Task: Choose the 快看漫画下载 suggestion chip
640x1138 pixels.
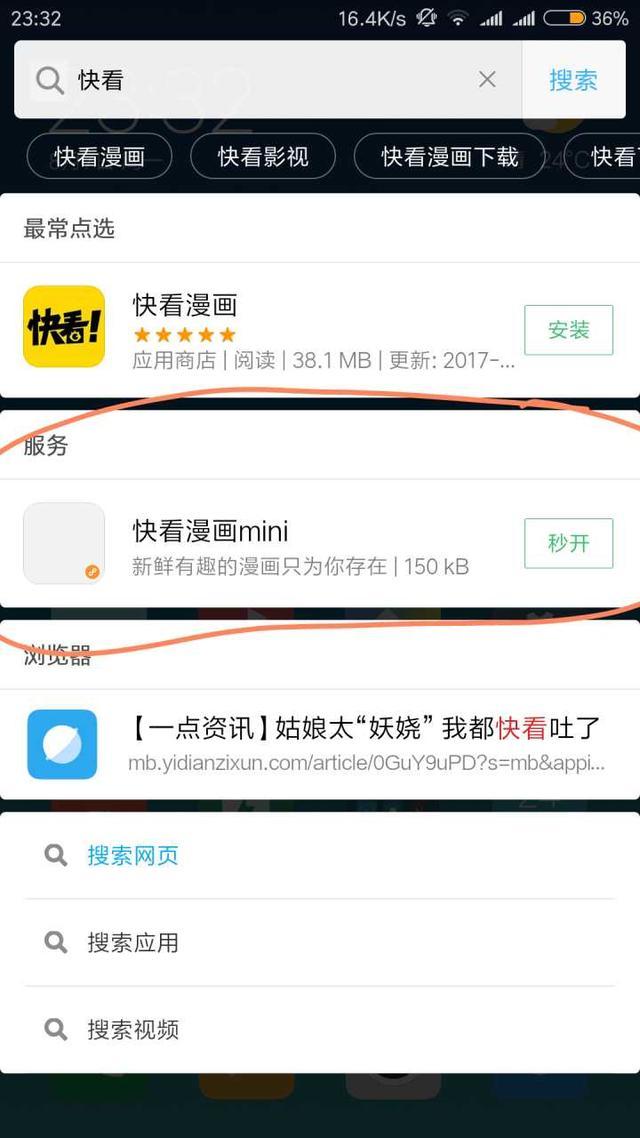Action: click(449, 156)
